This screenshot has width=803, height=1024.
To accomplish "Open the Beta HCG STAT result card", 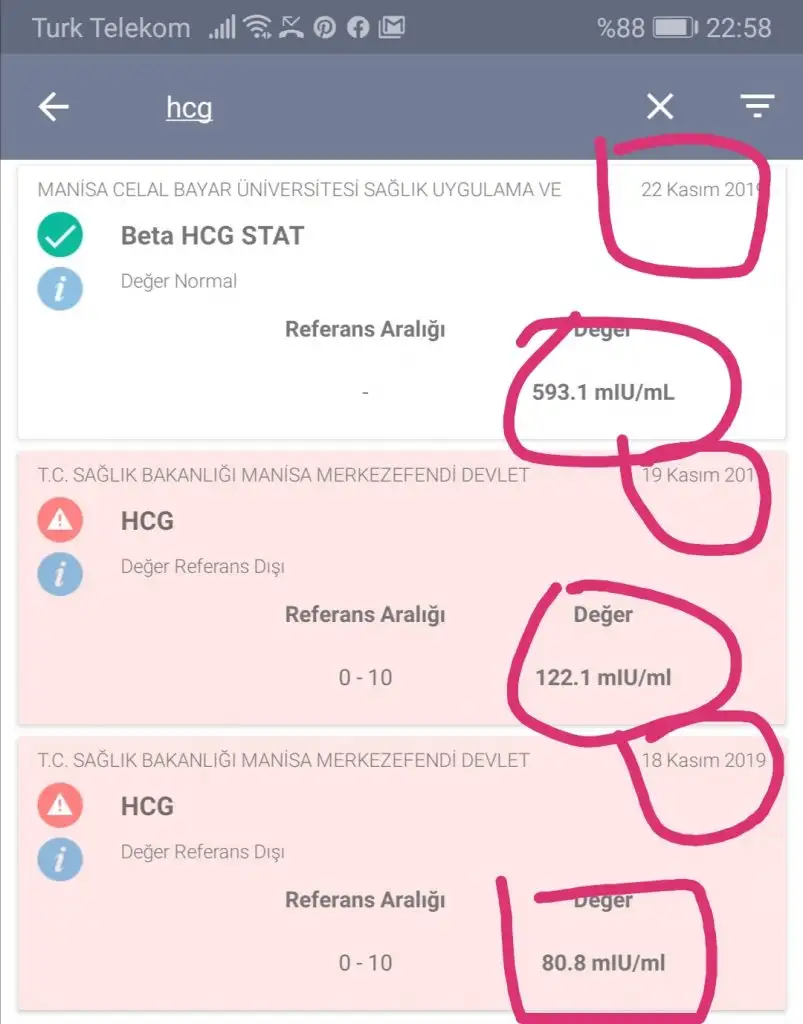I will click(212, 236).
